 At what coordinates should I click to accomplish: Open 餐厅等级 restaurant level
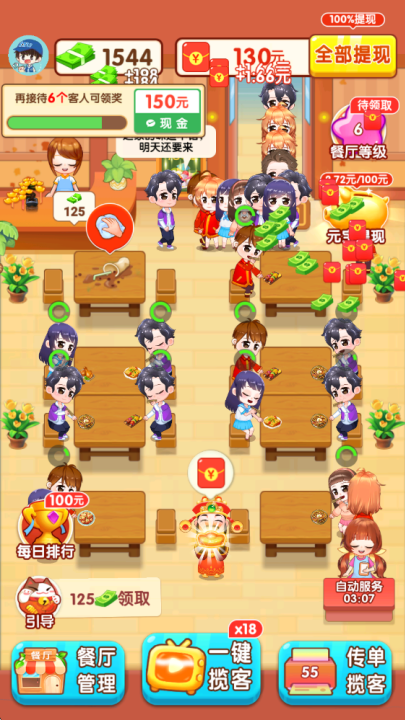[x=359, y=131]
